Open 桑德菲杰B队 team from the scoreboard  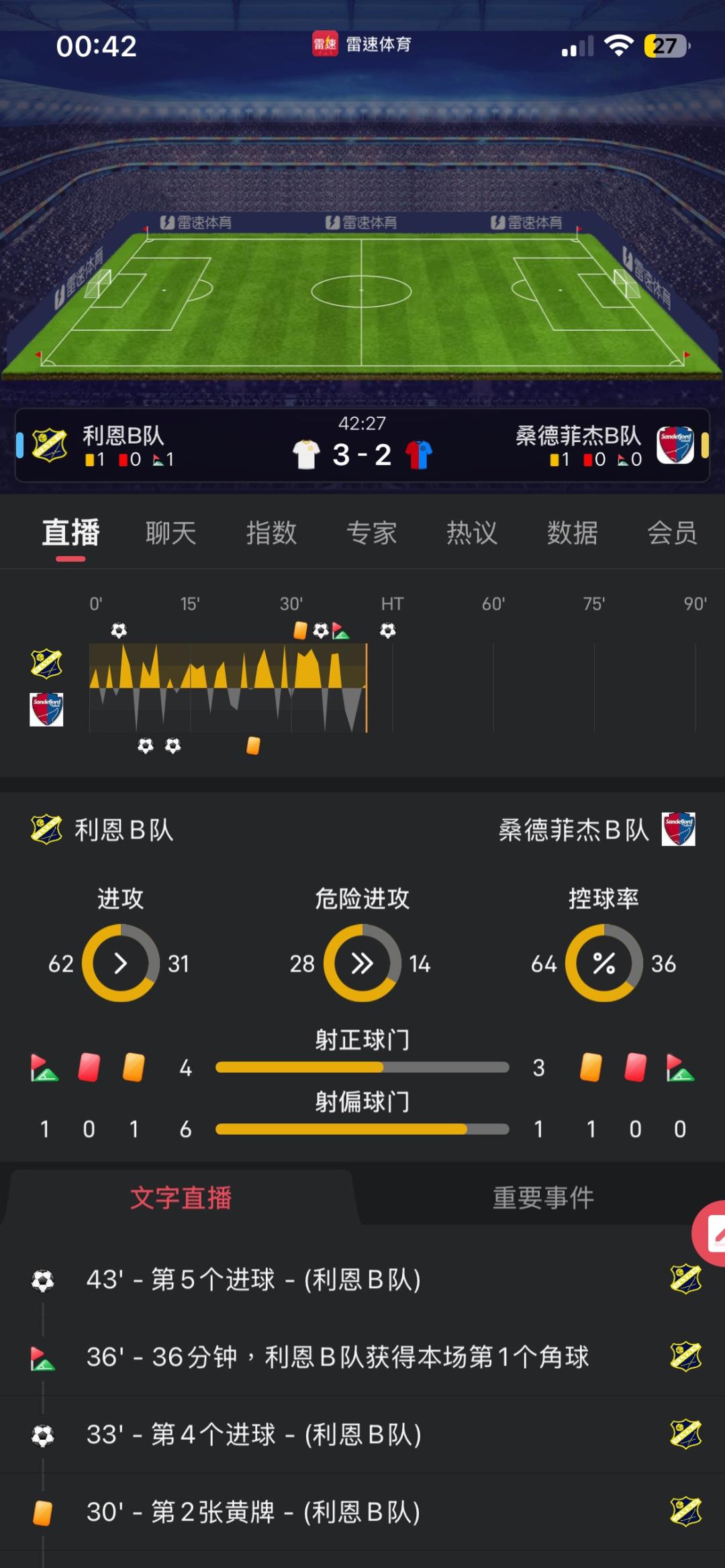pos(578,436)
